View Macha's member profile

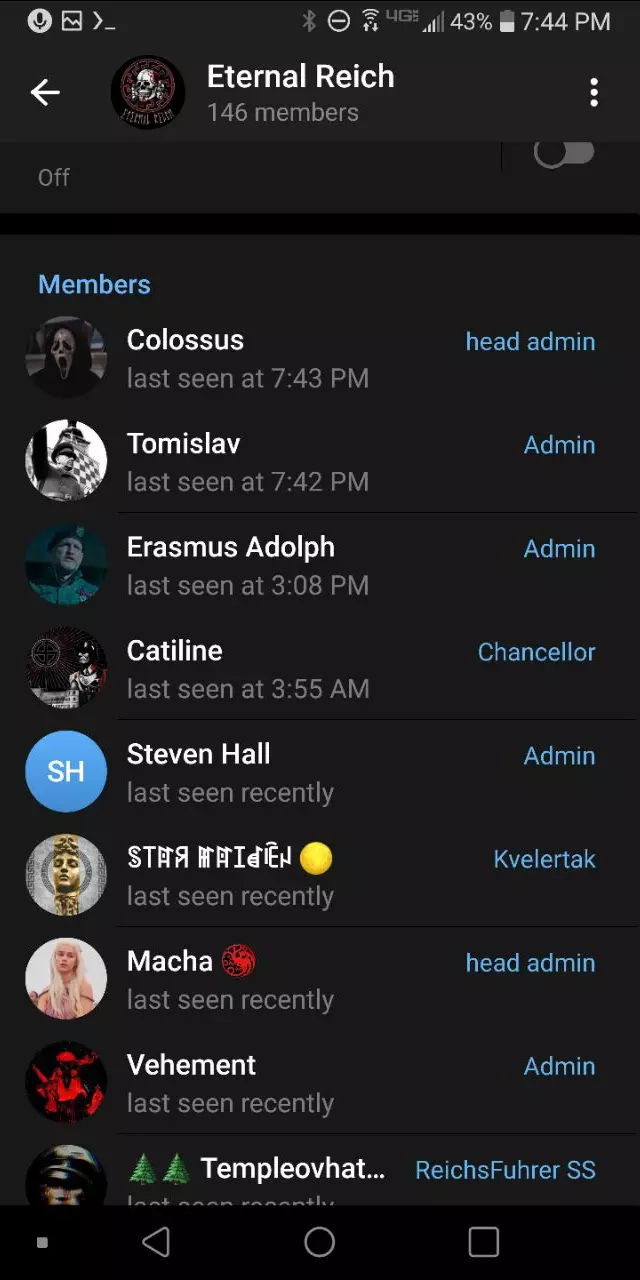[x=320, y=979]
